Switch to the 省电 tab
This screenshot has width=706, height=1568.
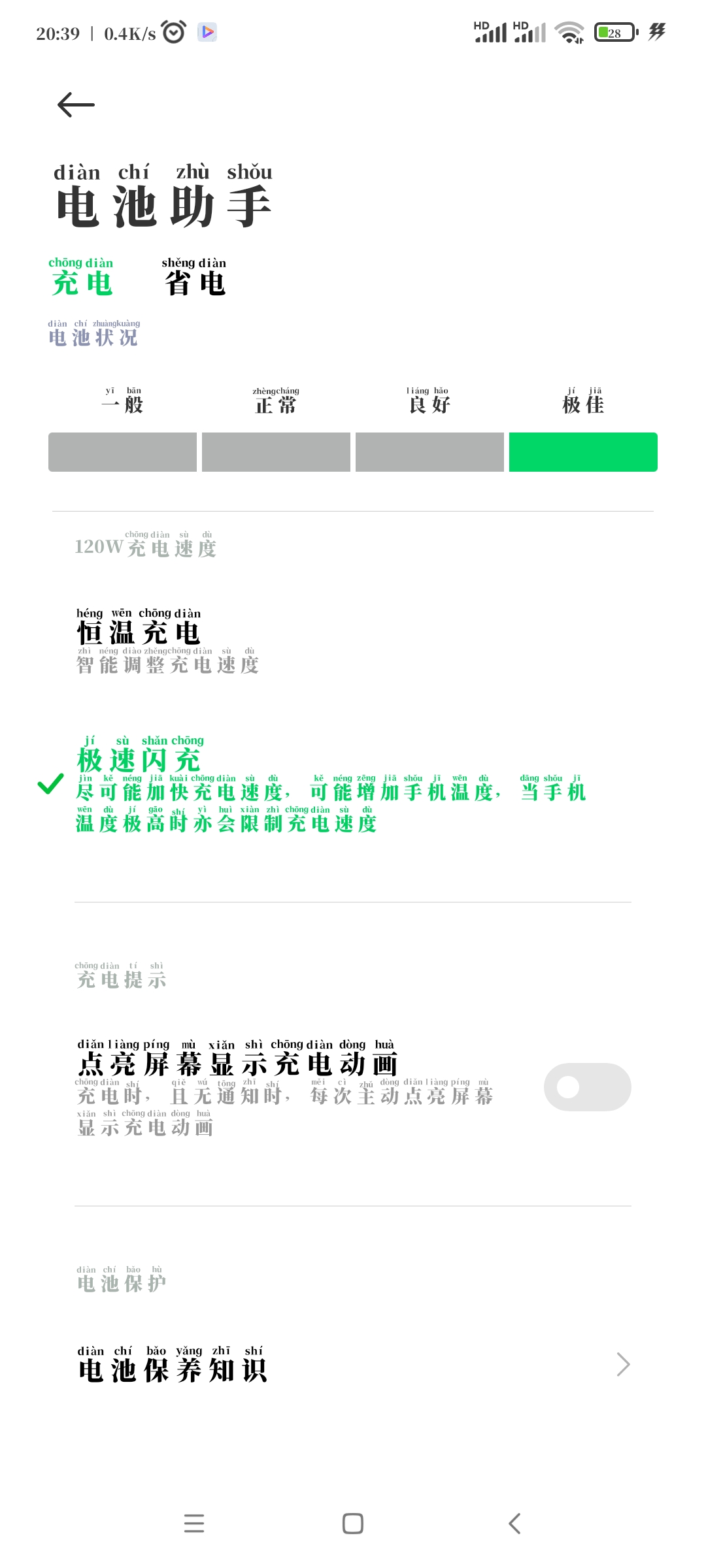(x=194, y=278)
